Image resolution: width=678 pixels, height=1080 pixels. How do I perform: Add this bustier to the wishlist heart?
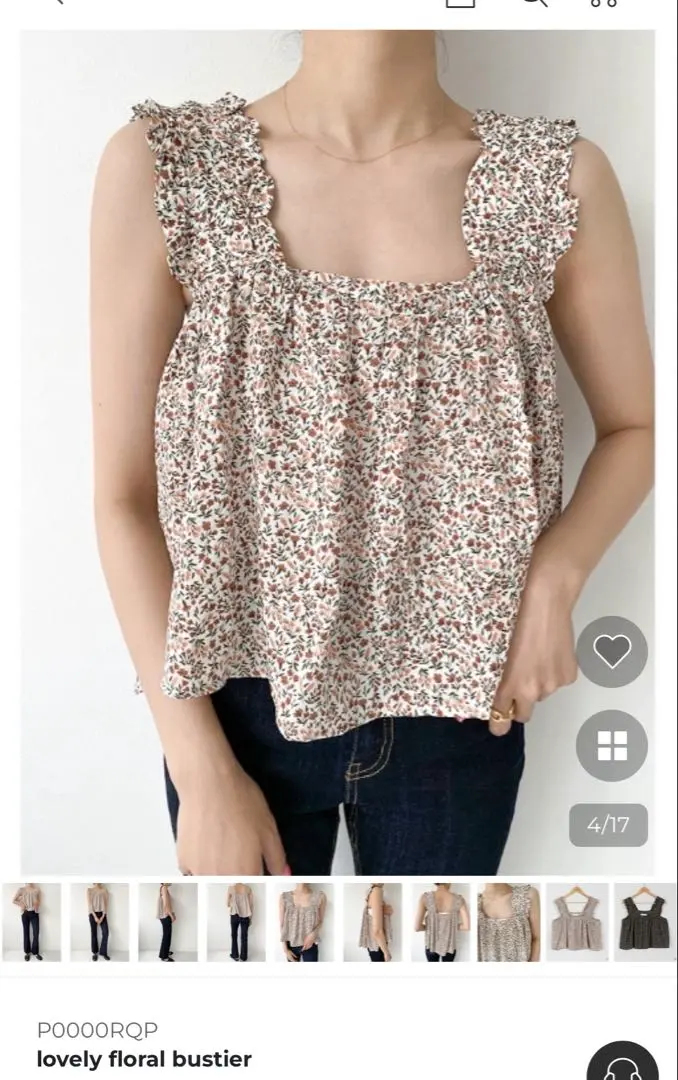[612, 652]
